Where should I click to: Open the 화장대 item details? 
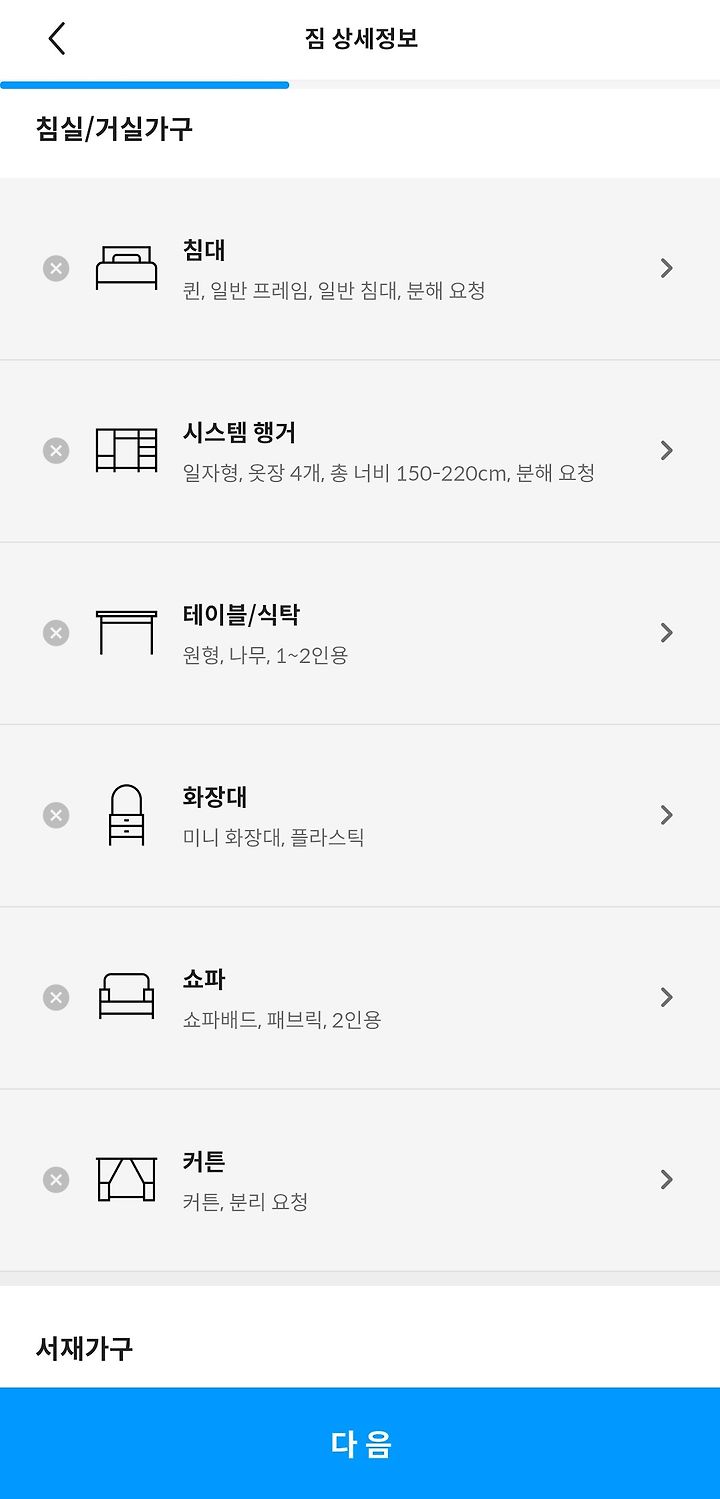tap(360, 816)
